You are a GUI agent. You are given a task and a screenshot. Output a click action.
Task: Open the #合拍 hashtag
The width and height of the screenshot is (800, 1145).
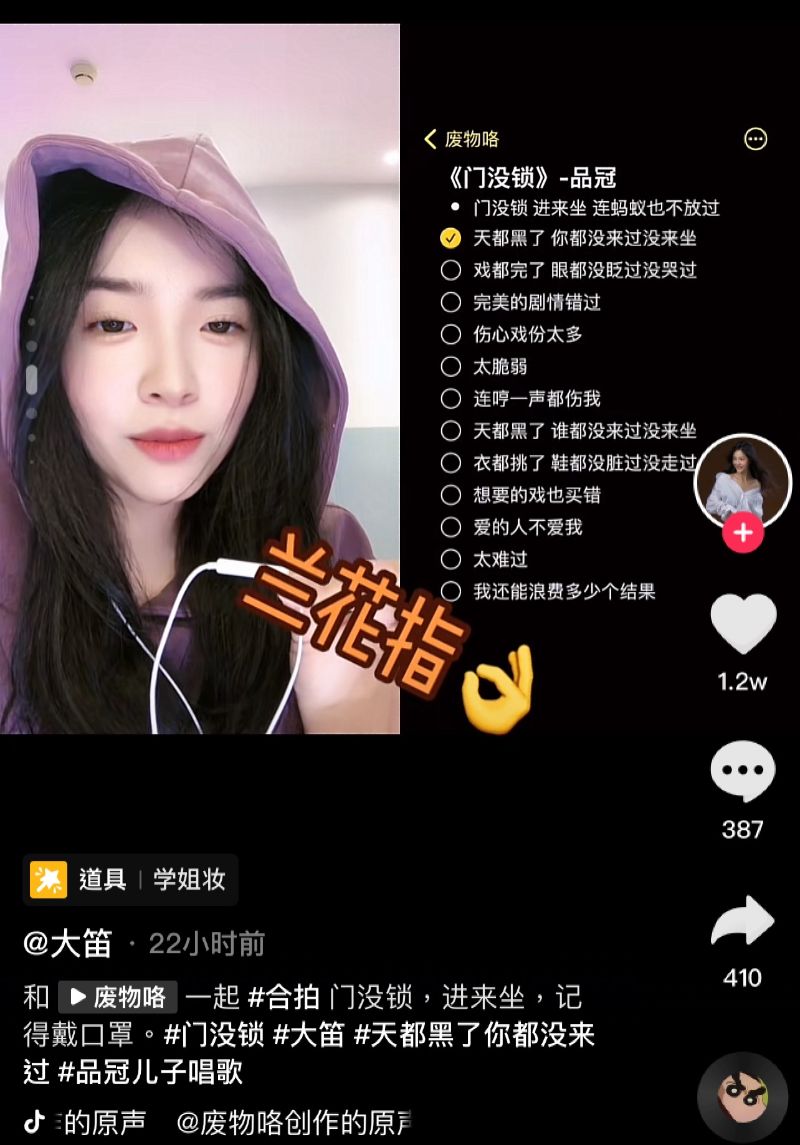click(x=284, y=997)
